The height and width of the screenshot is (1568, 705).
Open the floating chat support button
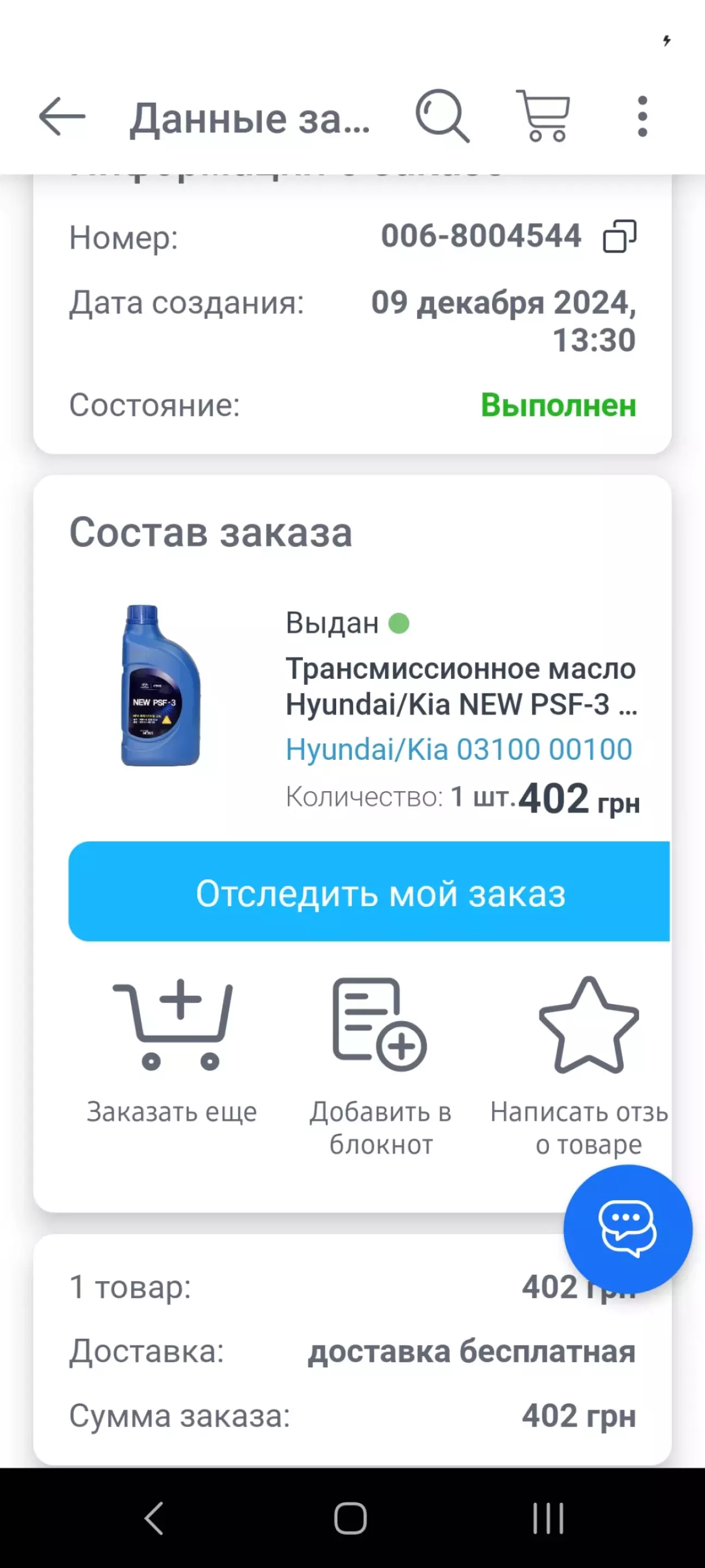point(628,1229)
